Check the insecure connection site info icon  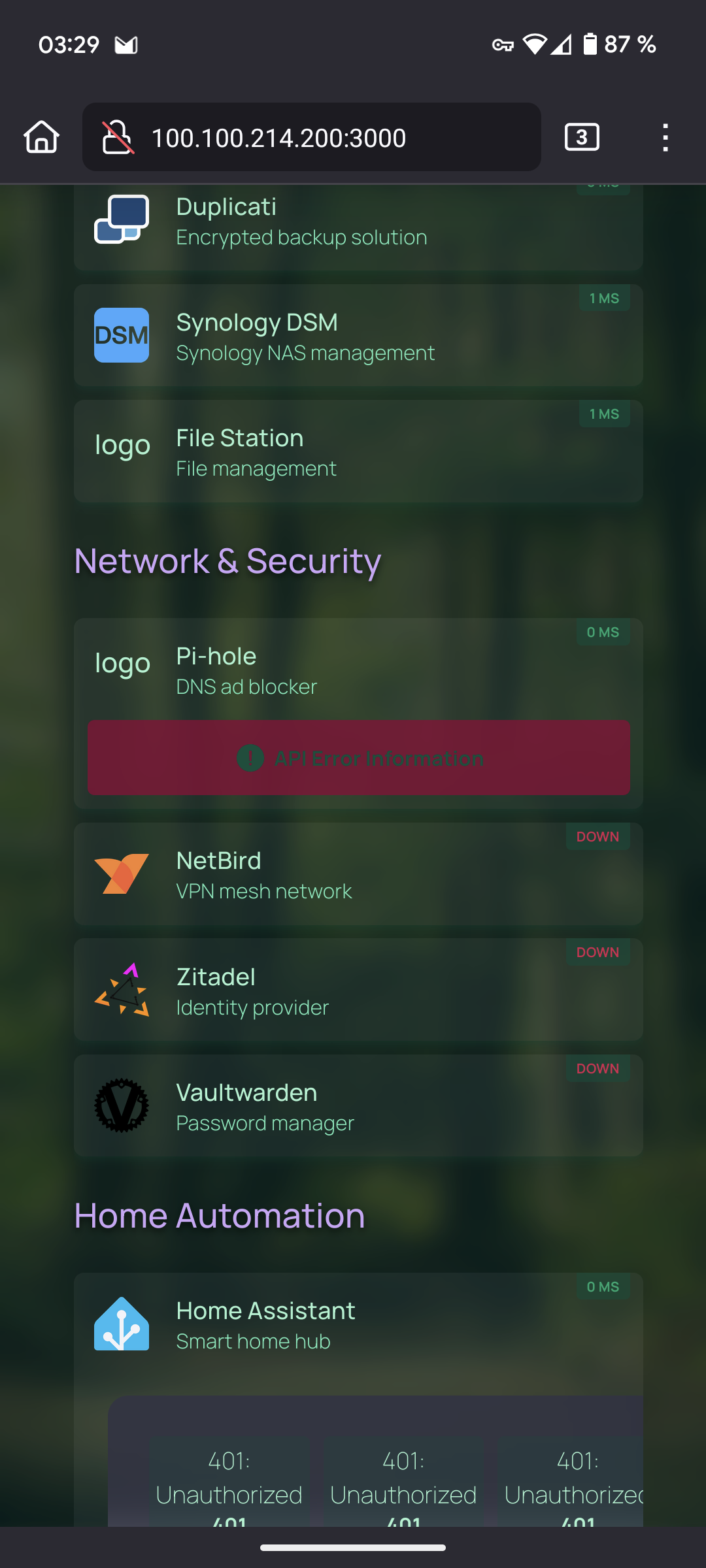(x=118, y=137)
